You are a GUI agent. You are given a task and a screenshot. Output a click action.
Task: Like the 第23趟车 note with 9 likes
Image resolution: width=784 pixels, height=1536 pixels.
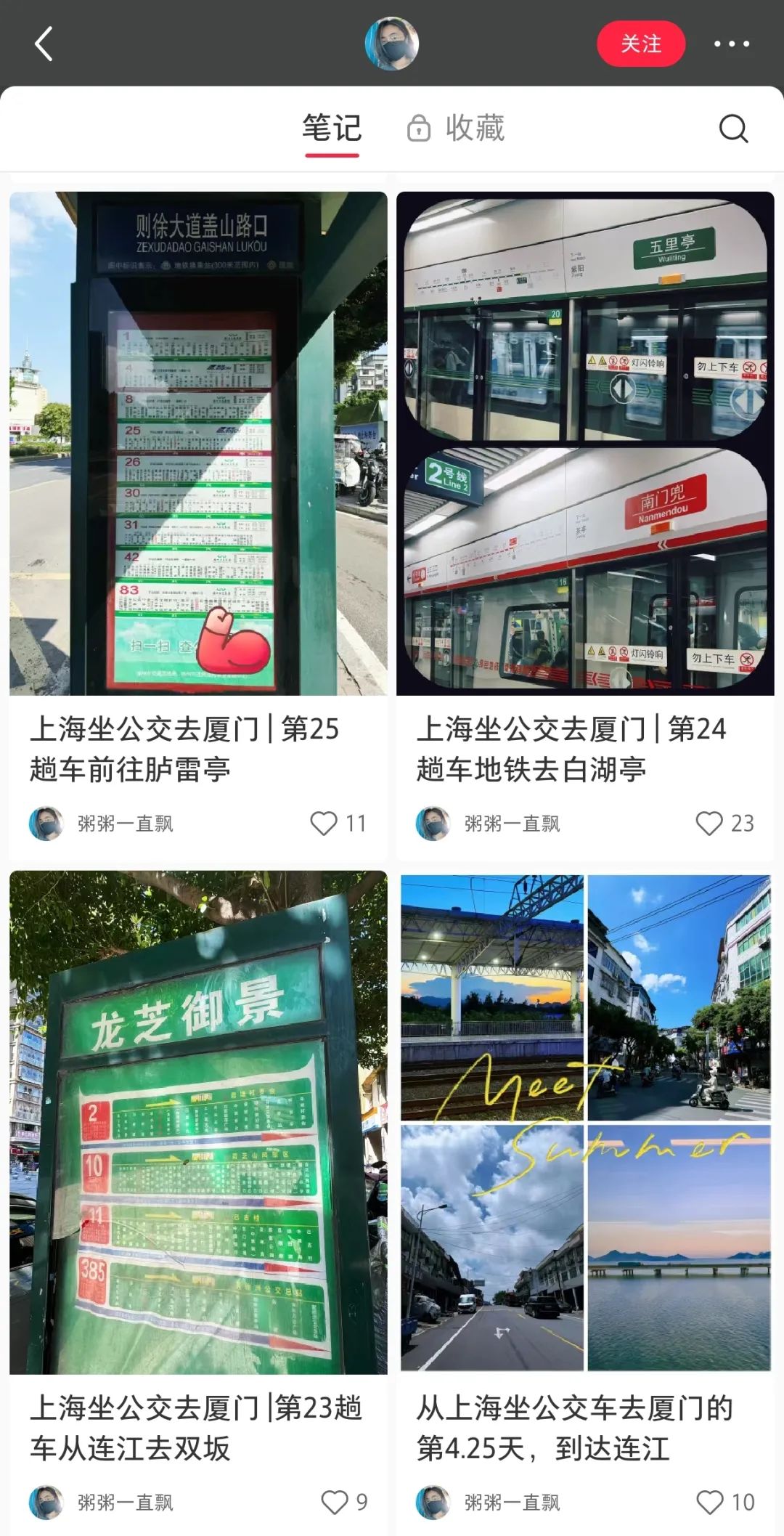335,1502
